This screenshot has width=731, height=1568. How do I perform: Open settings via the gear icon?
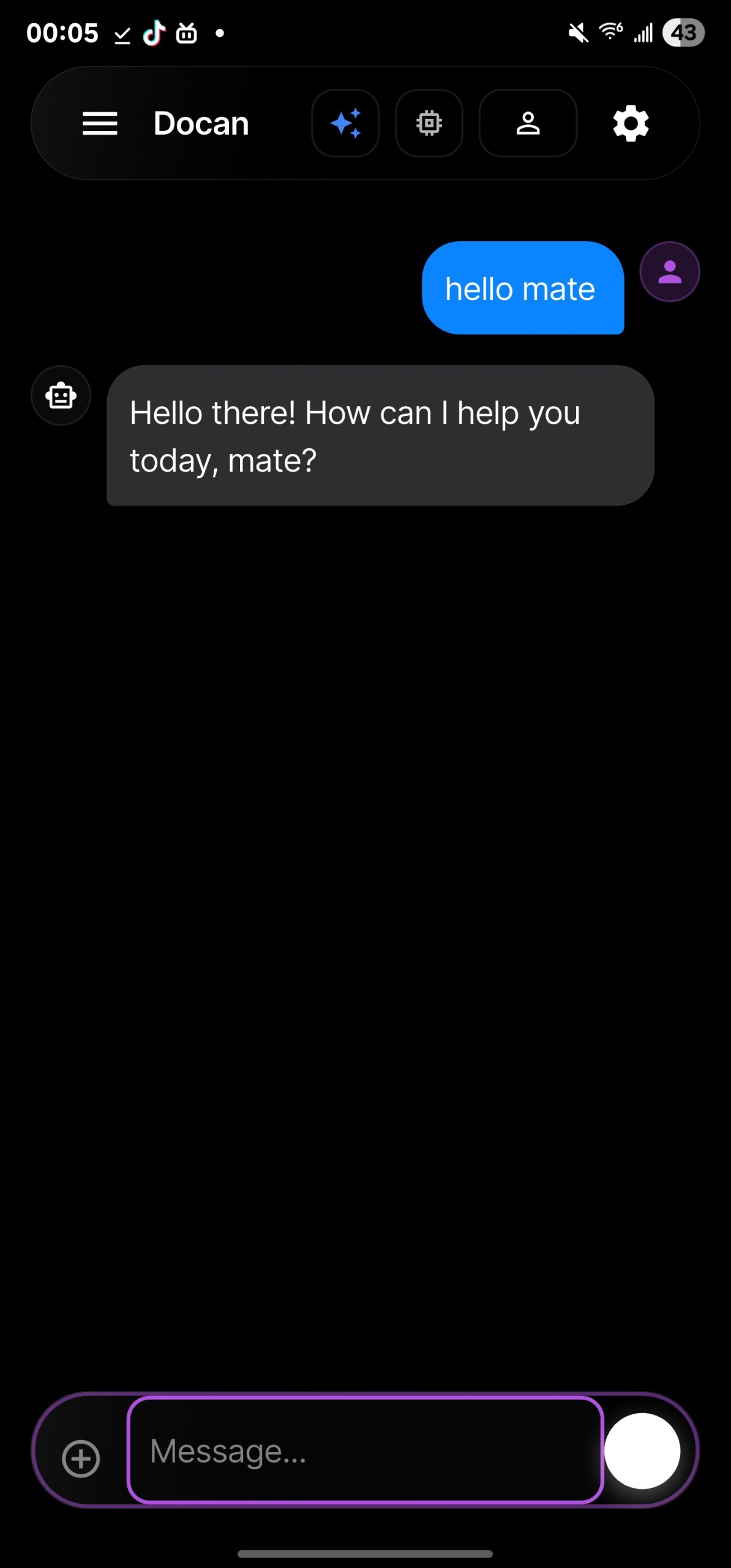point(631,123)
